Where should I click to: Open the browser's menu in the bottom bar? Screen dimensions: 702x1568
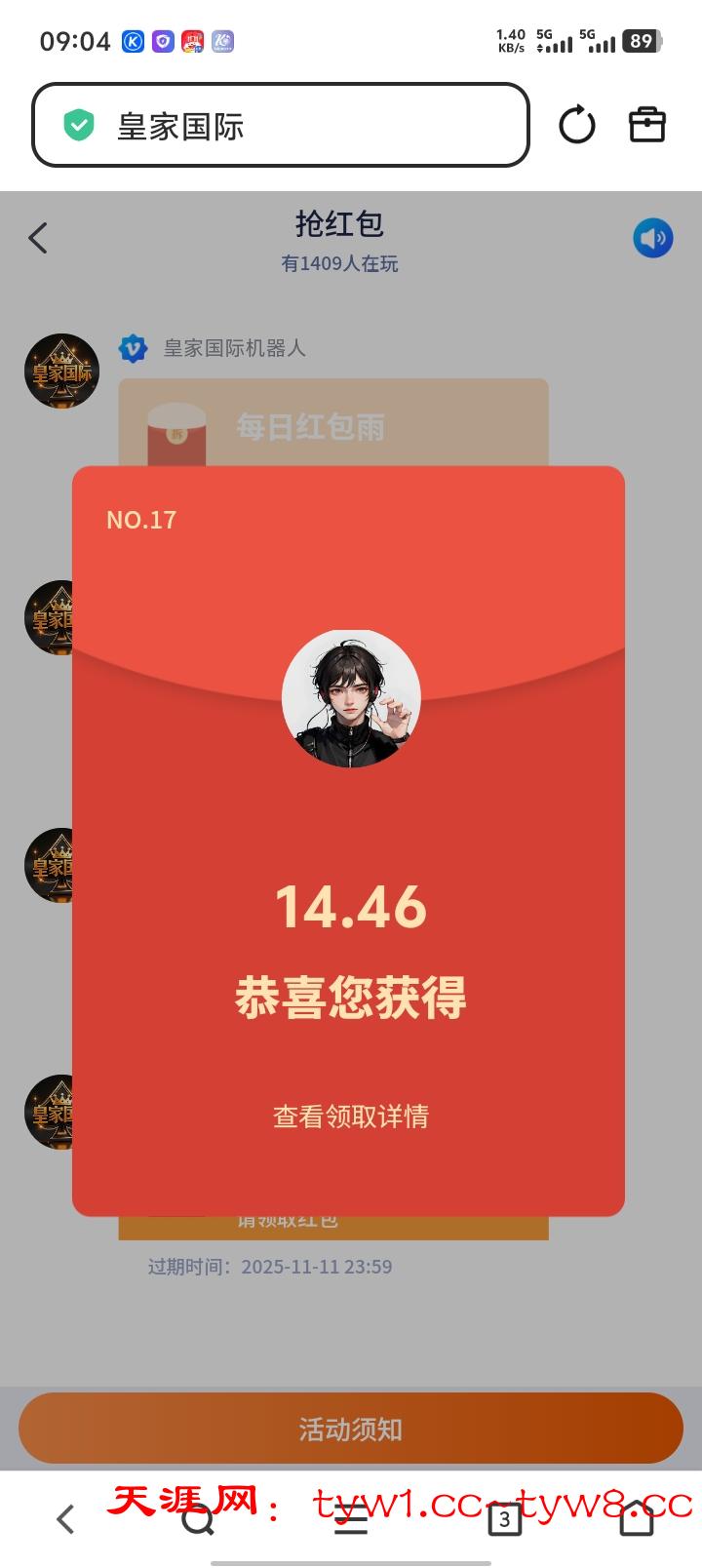click(351, 1519)
